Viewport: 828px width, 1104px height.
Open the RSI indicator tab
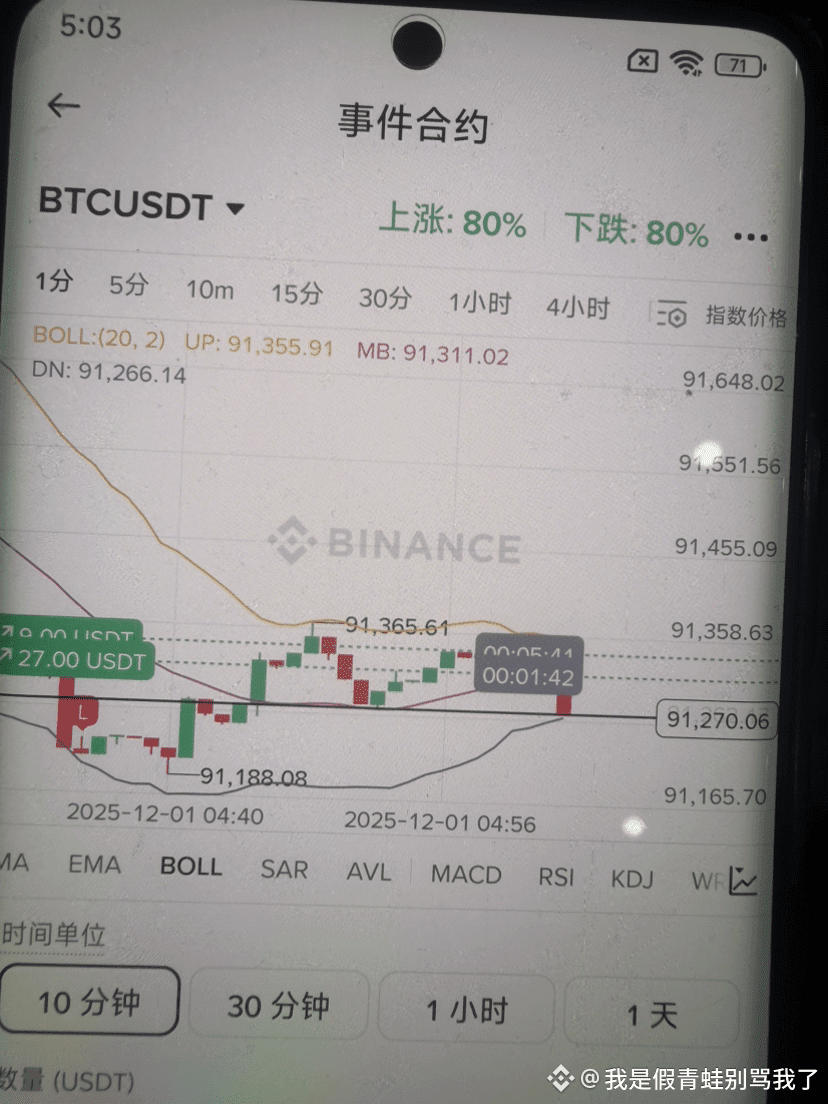(x=556, y=876)
